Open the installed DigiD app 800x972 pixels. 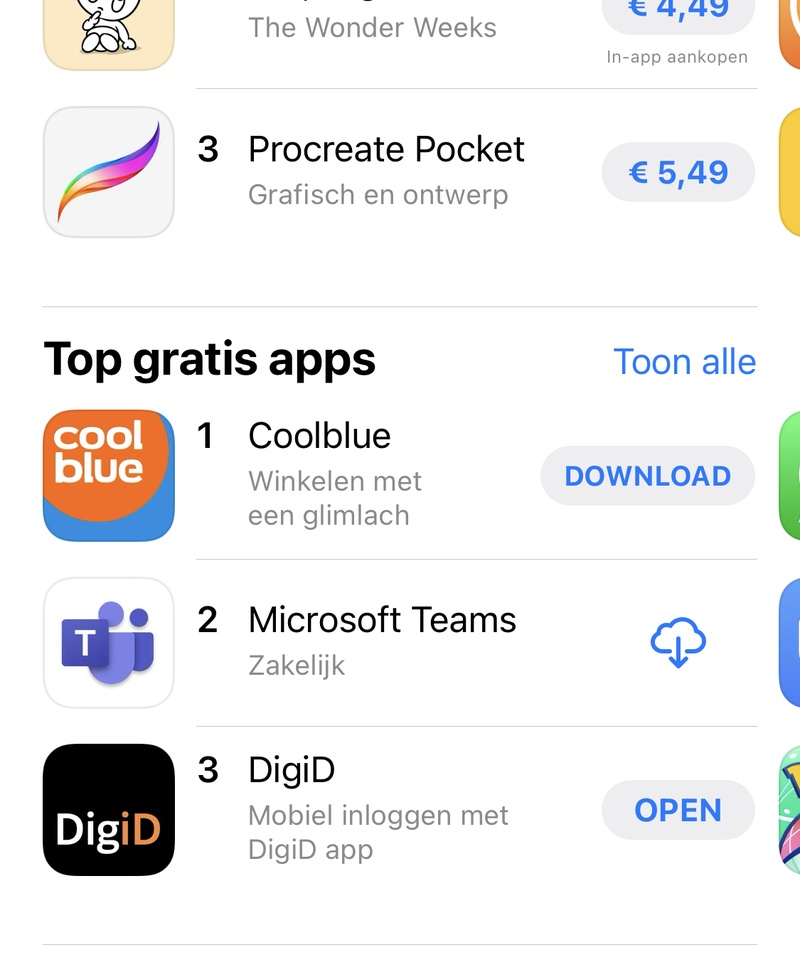[x=677, y=810]
